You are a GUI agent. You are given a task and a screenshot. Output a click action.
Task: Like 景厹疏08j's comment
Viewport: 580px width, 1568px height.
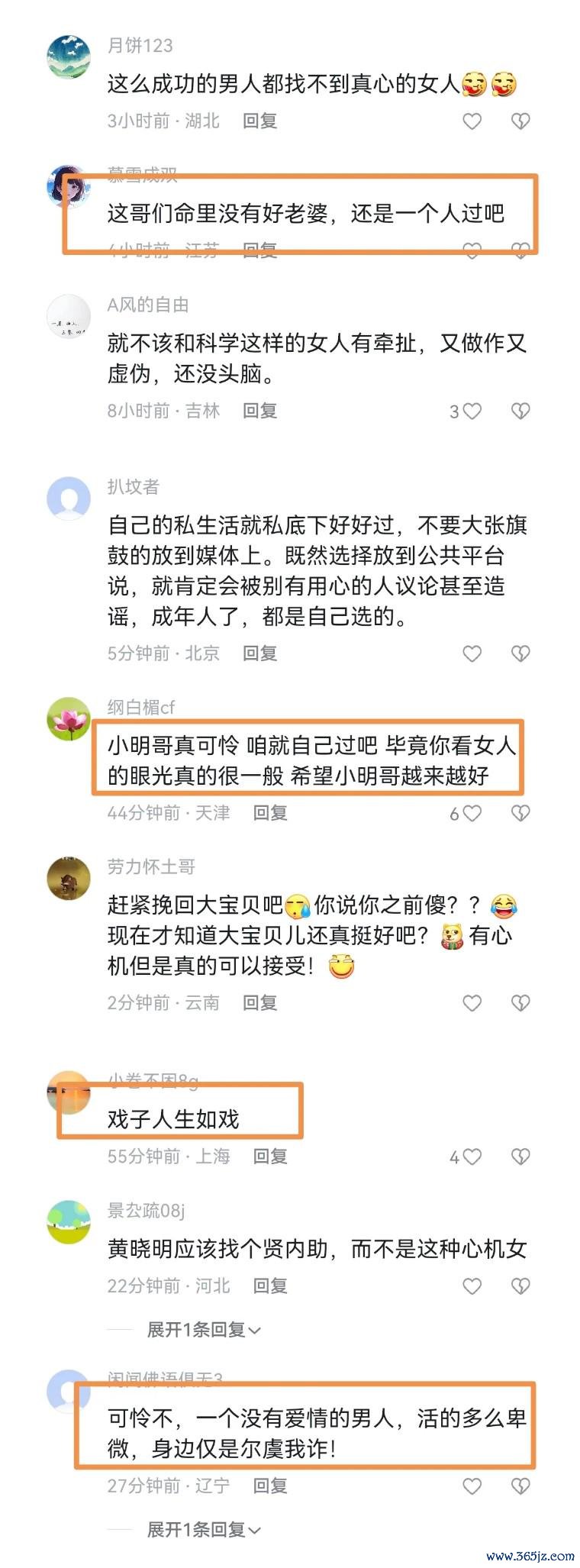[472, 1286]
